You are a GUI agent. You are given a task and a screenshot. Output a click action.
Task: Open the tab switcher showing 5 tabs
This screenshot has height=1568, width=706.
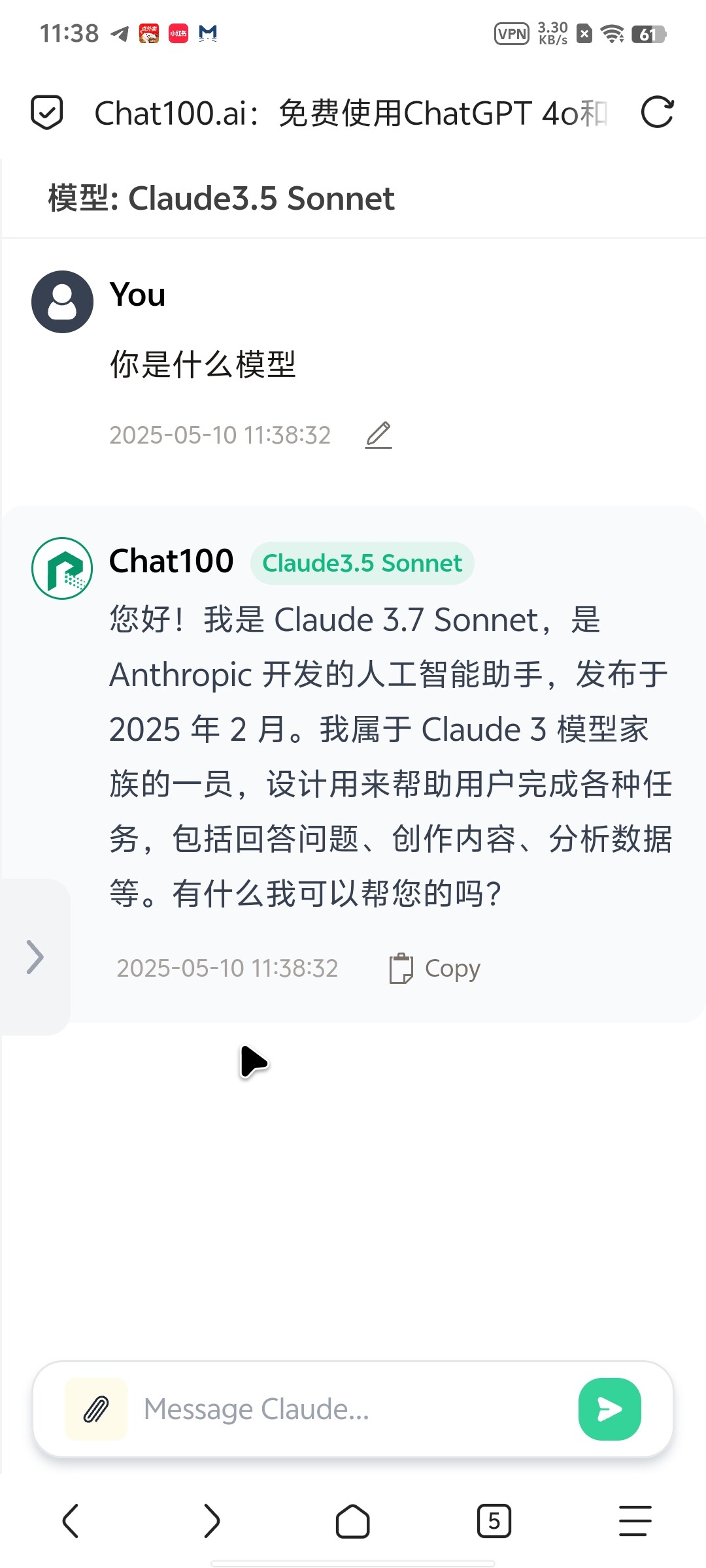coord(494,1521)
